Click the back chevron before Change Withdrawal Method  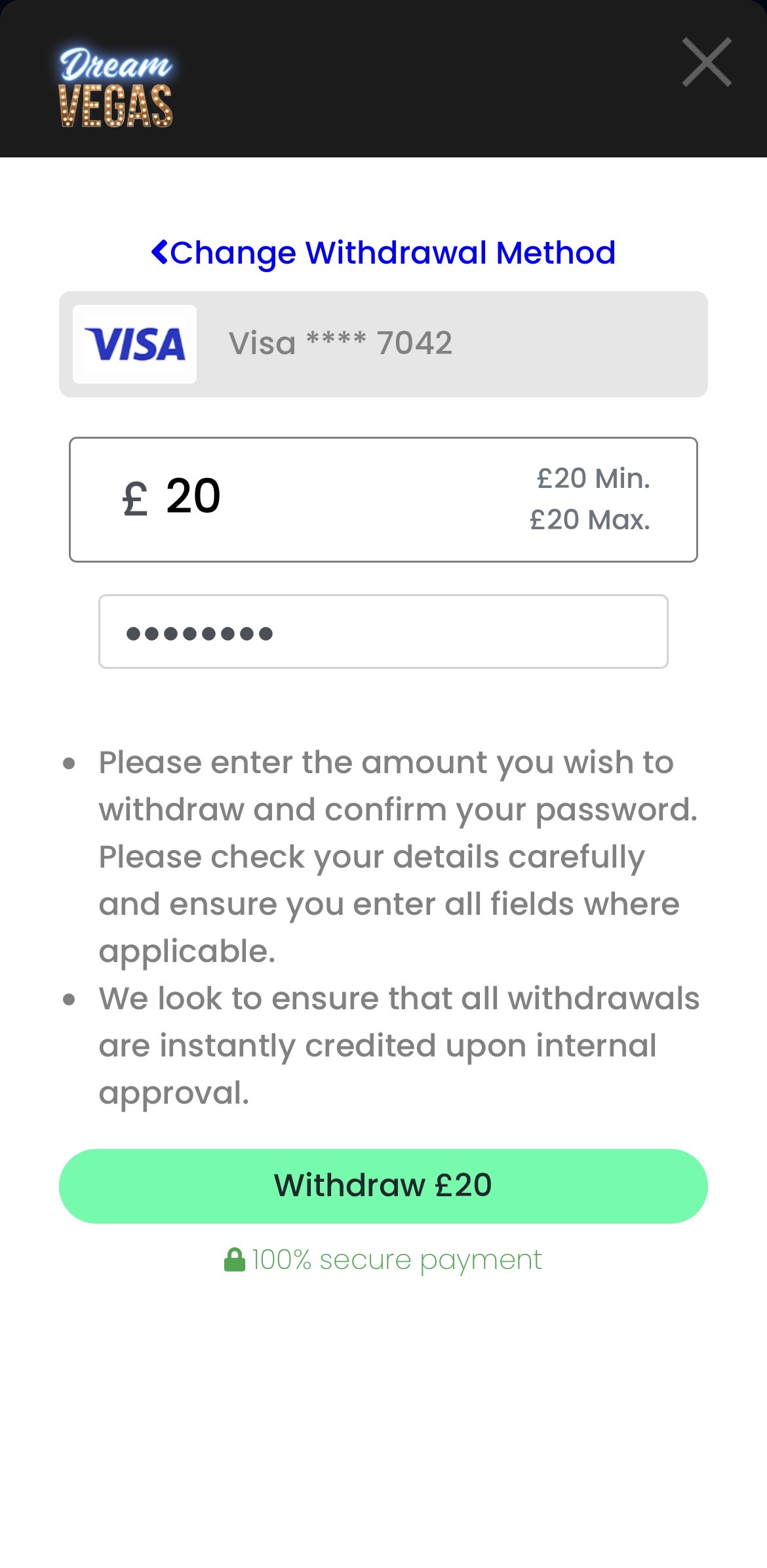(x=159, y=252)
